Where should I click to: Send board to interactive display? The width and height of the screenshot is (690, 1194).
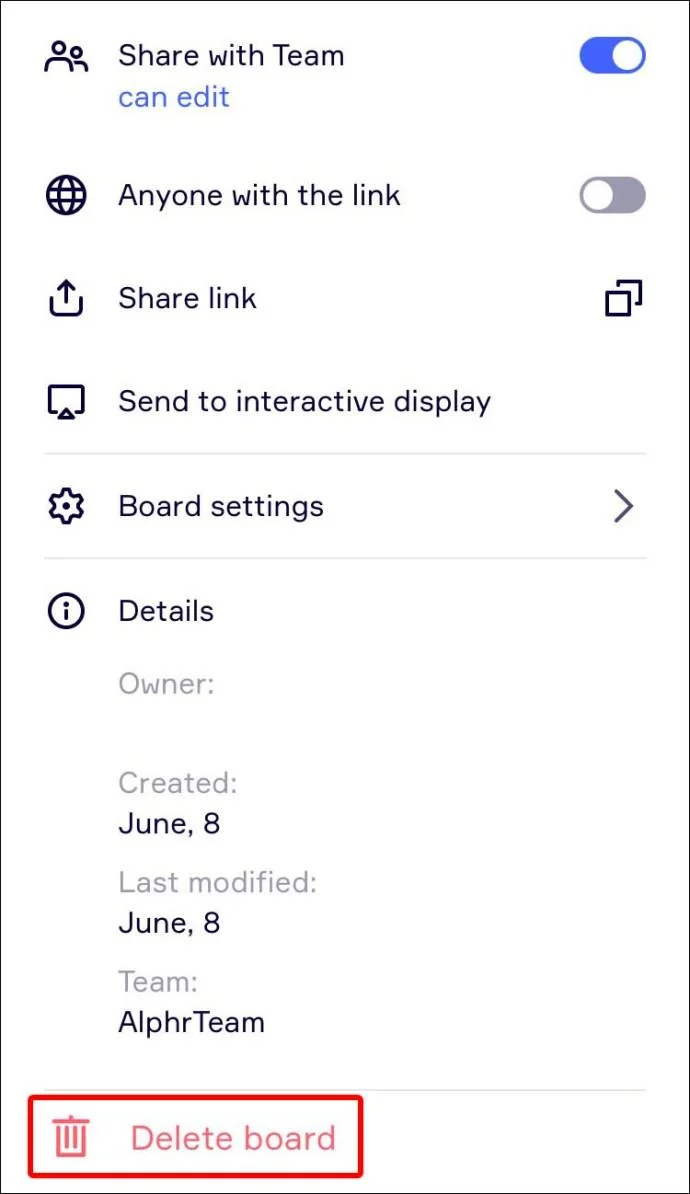pyautogui.click(x=304, y=402)
